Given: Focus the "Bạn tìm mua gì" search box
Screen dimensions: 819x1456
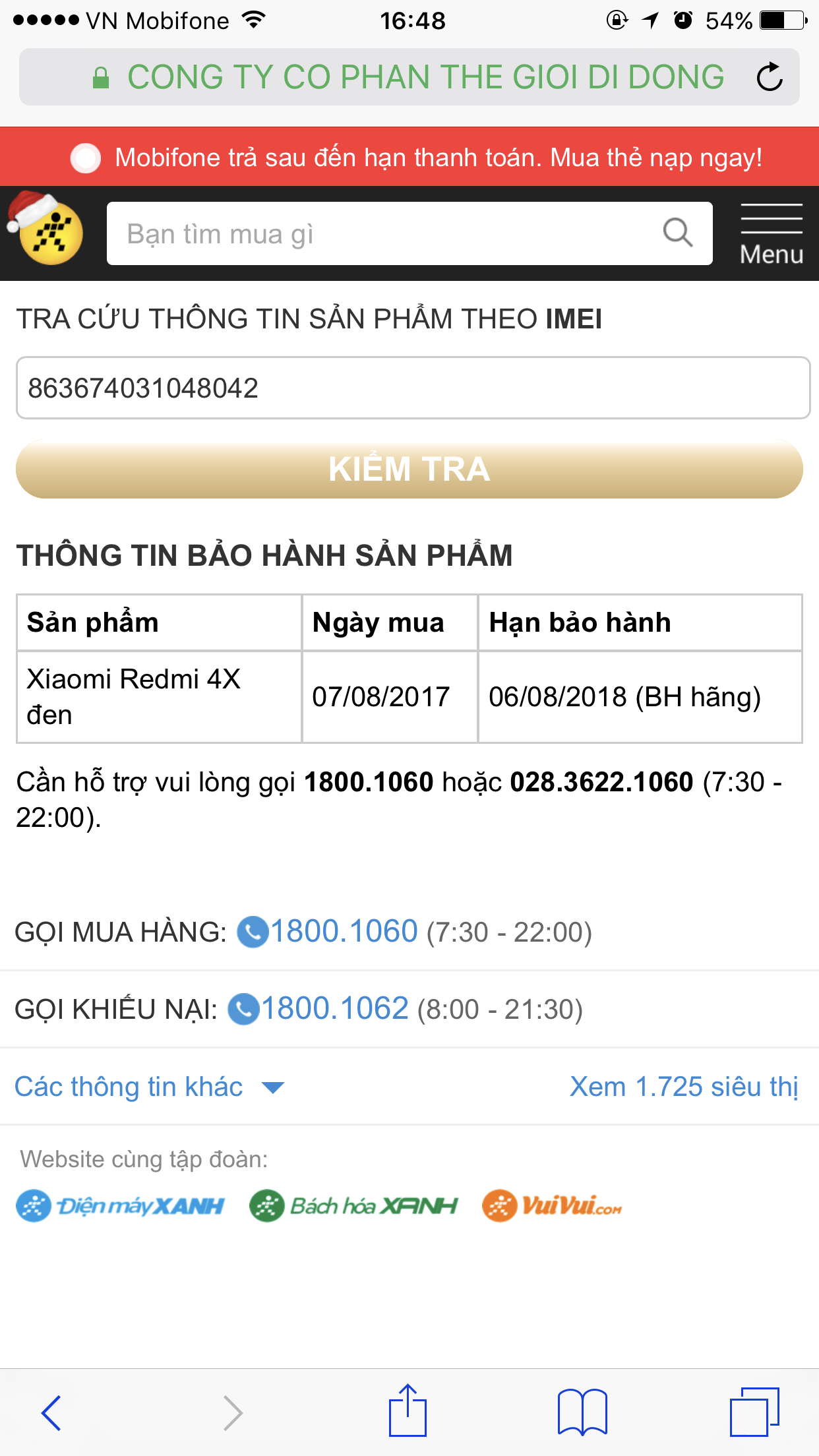Looking at the screenshot, I should tap(382, 233).
